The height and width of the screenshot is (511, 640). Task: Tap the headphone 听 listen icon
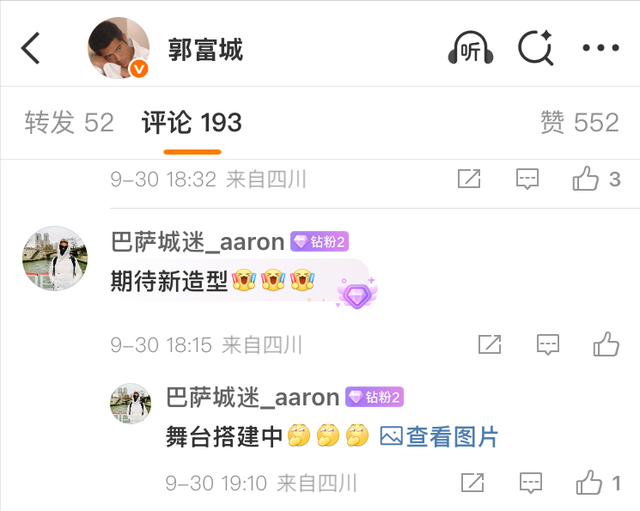click(469, 48)
